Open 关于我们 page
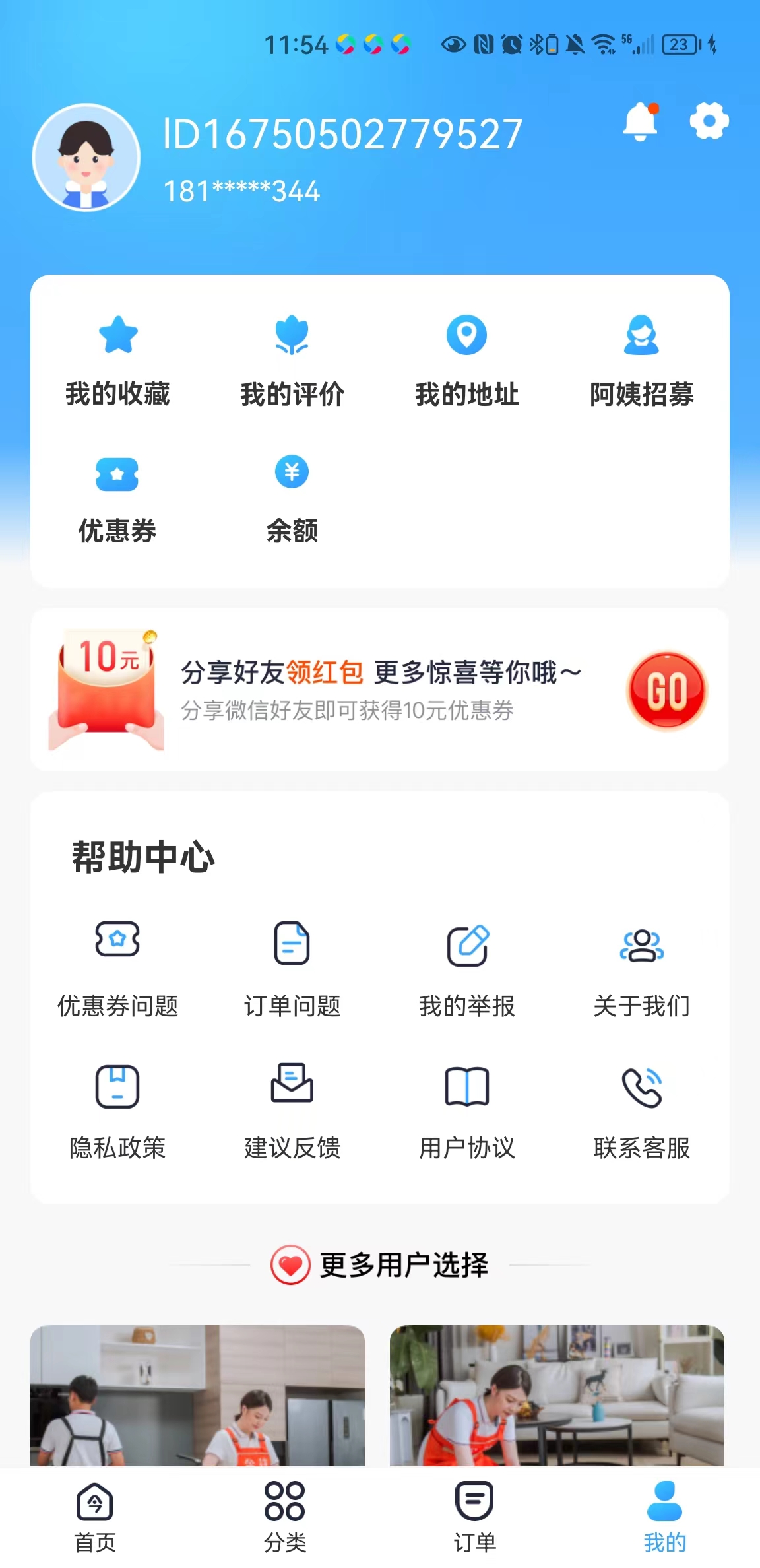Viewport: 760px width, 1568px height. click(x=641, y=969)
